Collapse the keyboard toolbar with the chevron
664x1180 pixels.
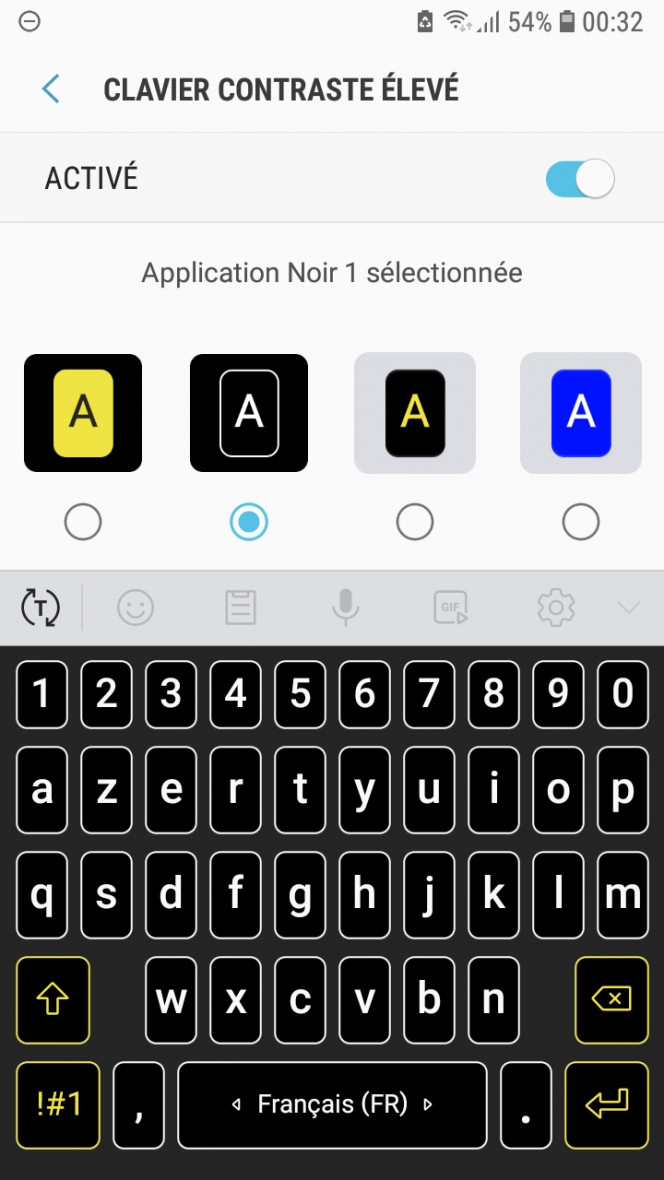(x=628, y=607)
